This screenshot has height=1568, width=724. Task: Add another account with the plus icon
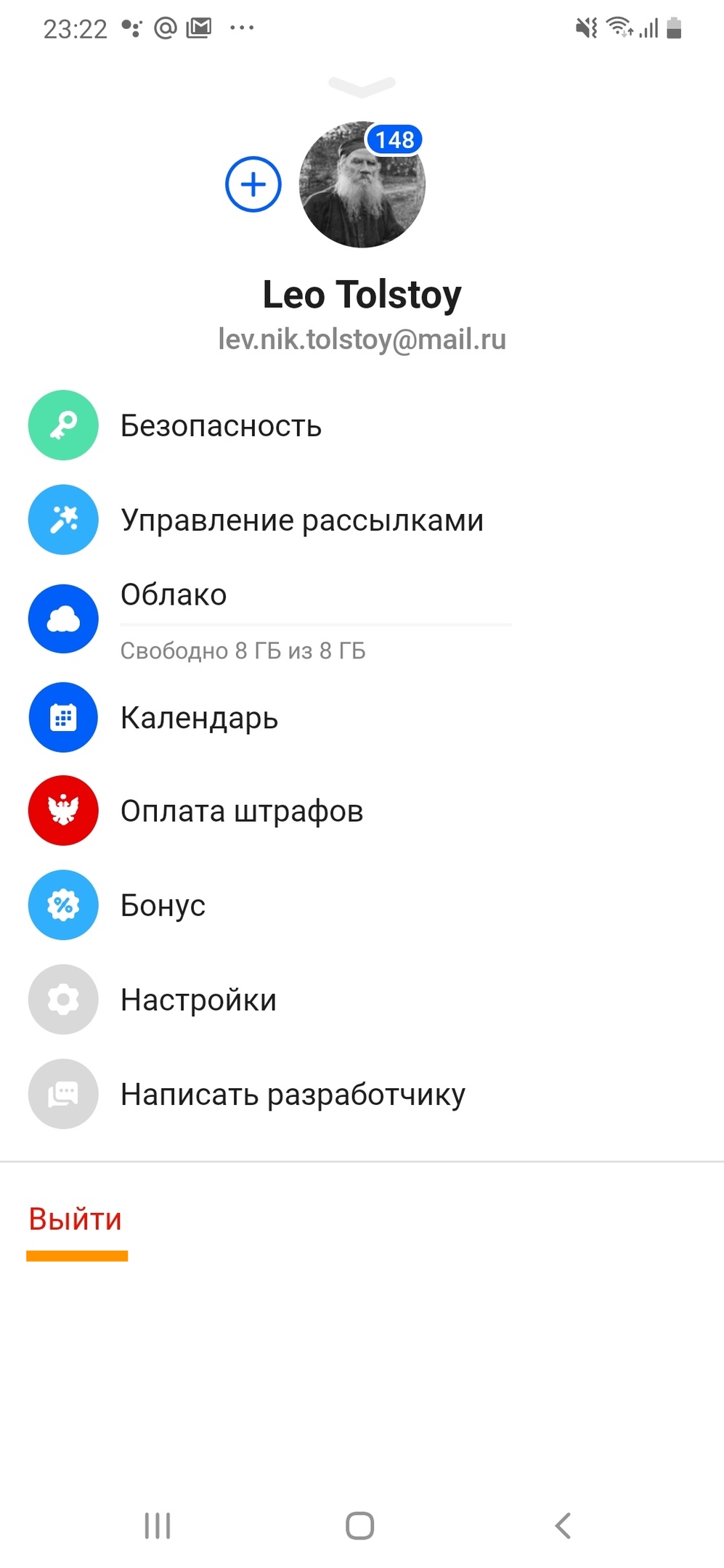click(253, 184)
